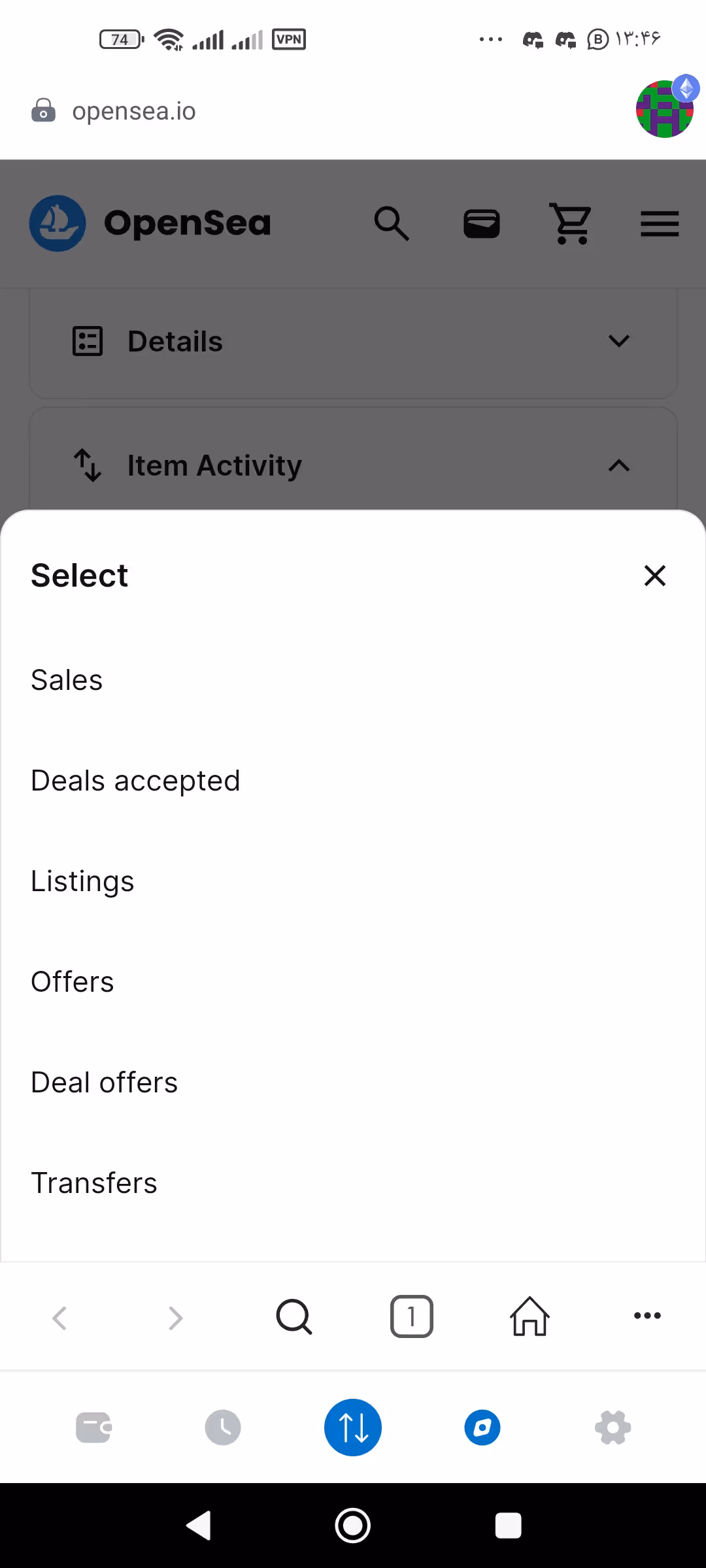Open the browser more options menu
The width and height of the screenshot is (706, 1568).
[x=647, y=1316]
